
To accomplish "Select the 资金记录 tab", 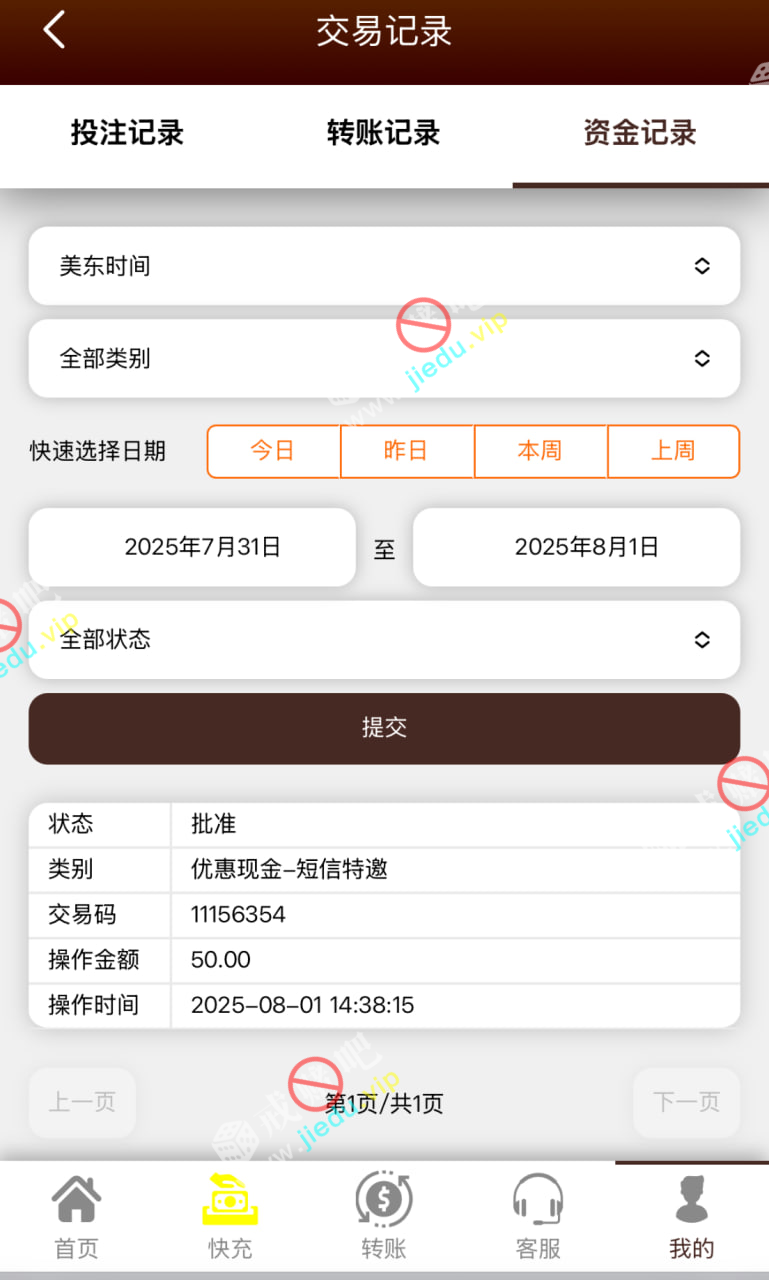I will click(640, 133).
